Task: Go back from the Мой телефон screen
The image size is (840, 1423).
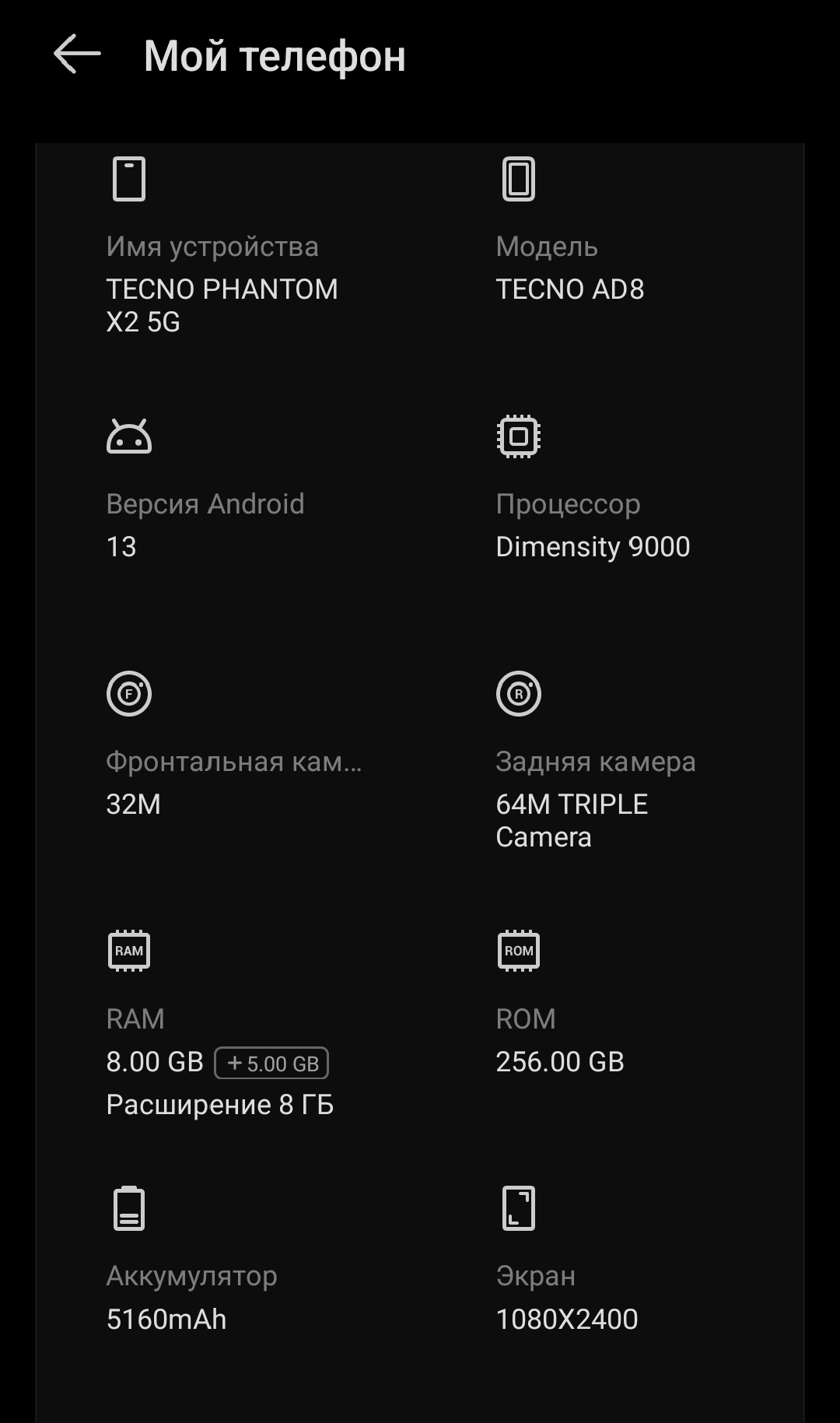Action: point(77,54)
